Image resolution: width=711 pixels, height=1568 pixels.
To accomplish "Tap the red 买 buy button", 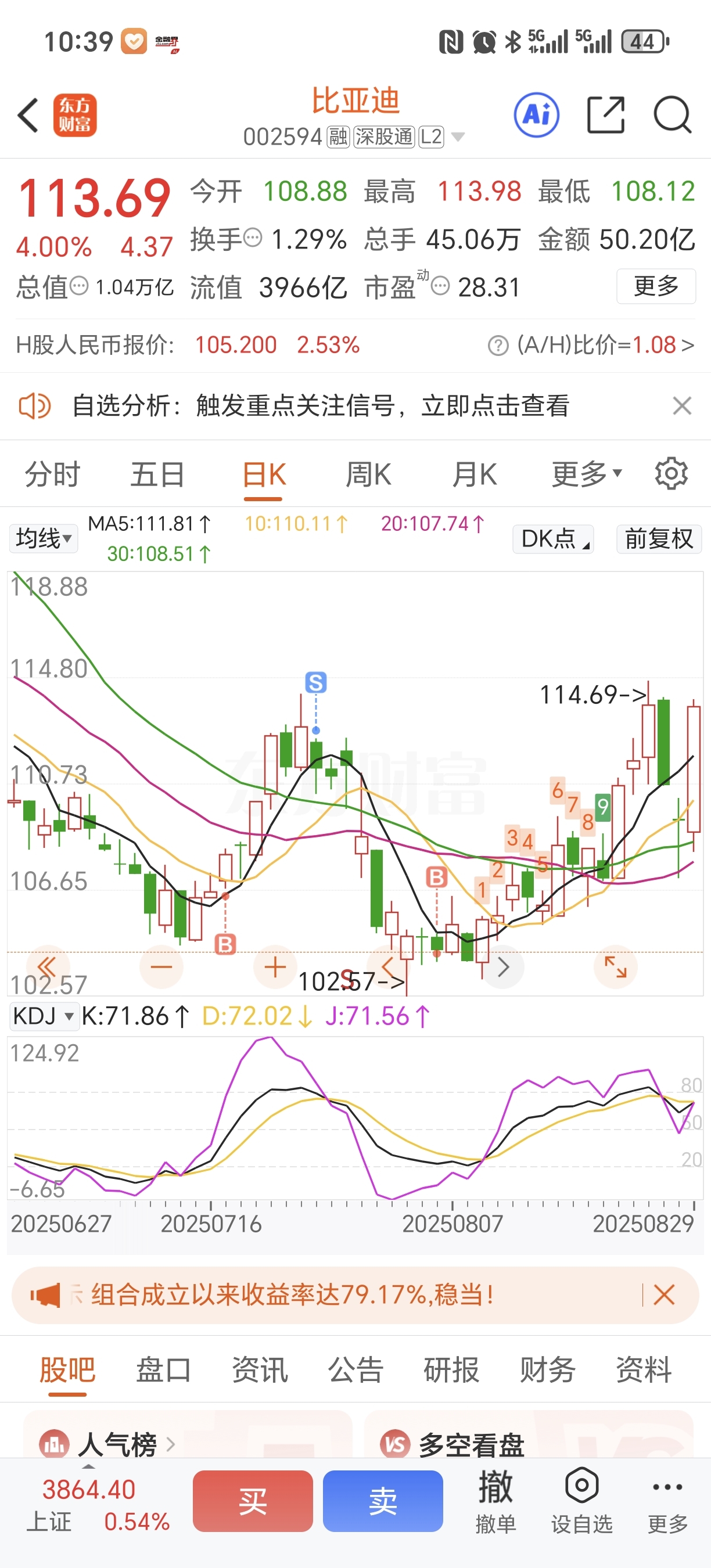I will point(253,1501).
